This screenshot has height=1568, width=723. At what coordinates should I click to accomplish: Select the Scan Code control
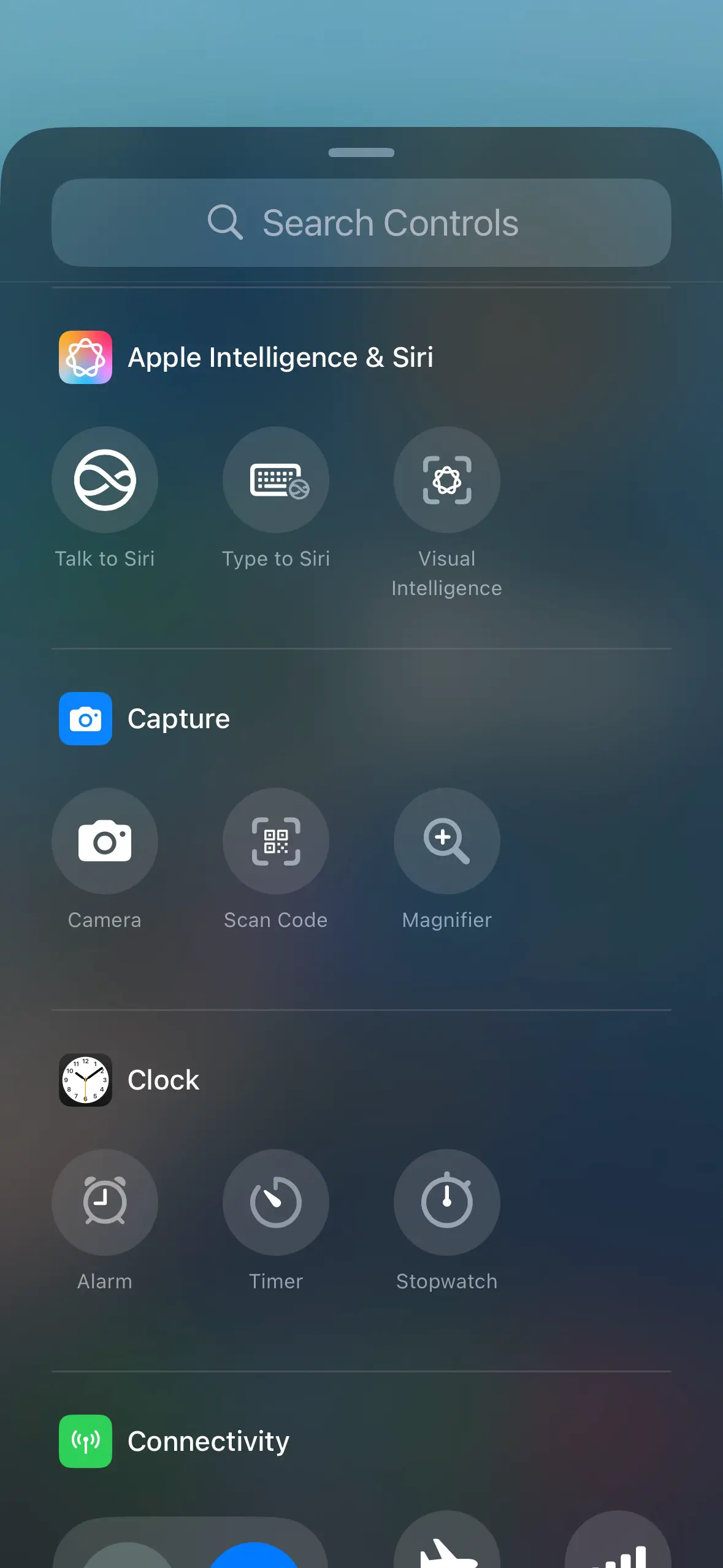(x=276, y=841)
